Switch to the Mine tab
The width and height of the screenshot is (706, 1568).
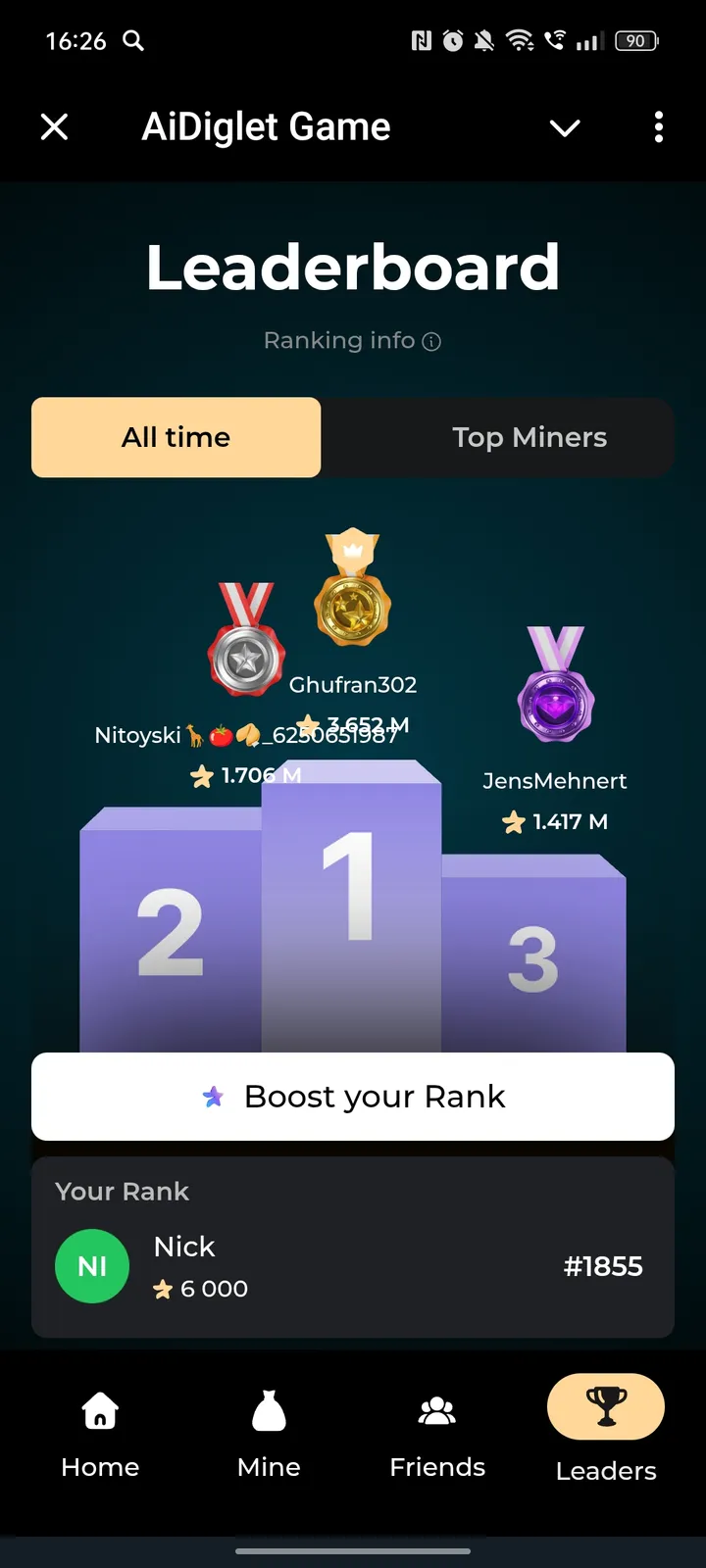tap(269, 1434)
